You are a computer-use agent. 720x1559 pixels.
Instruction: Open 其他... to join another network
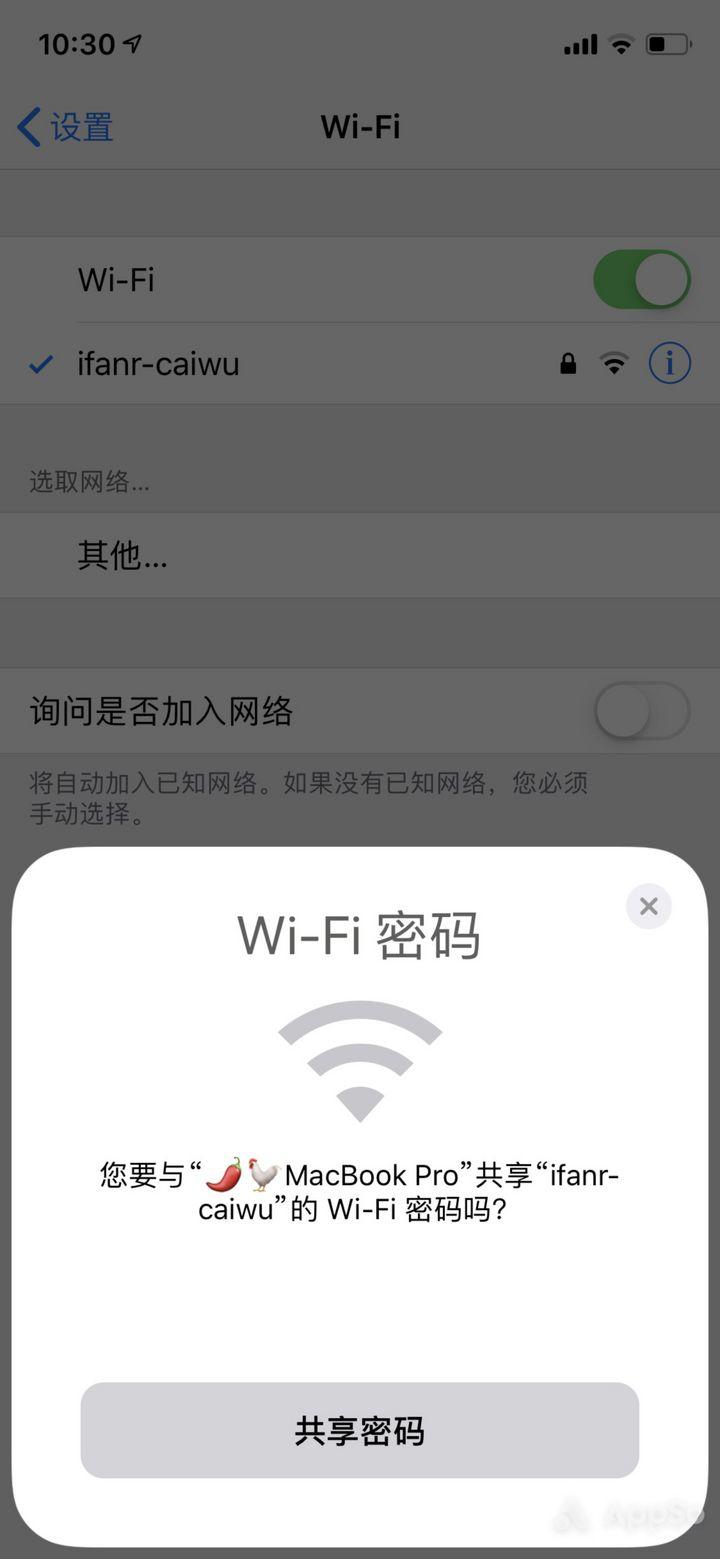click(x=123, y=555)
